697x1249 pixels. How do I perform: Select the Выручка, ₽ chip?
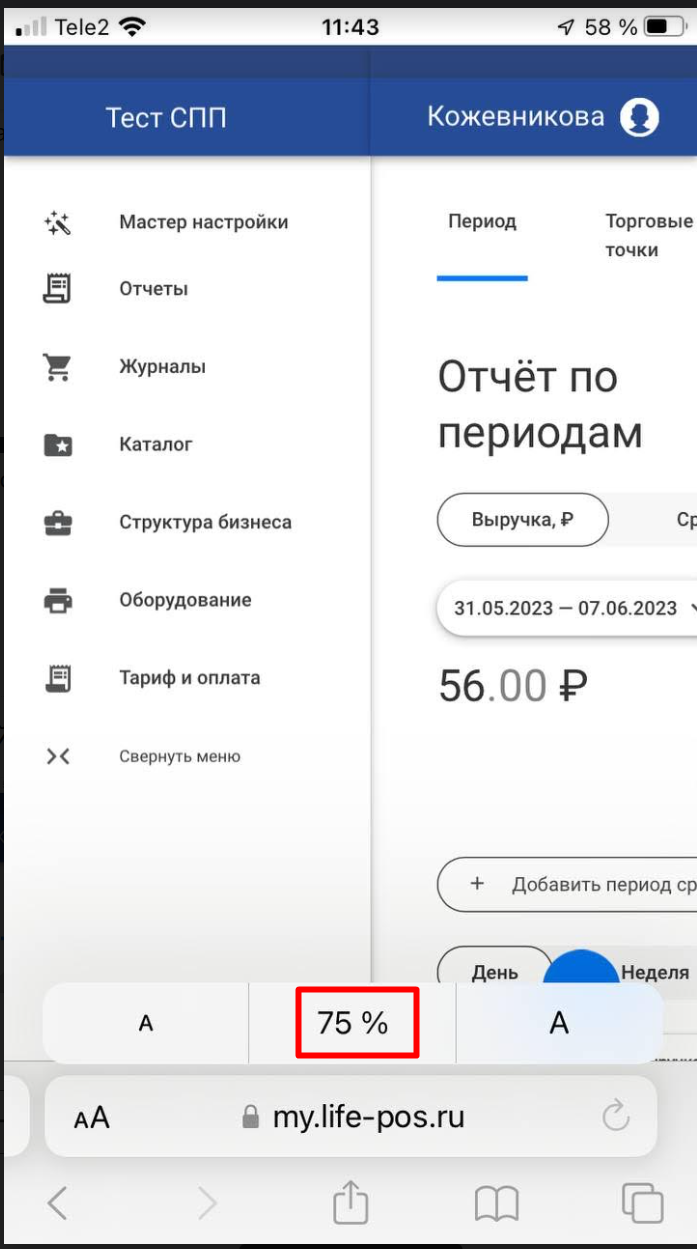click(x=523, y=519)
